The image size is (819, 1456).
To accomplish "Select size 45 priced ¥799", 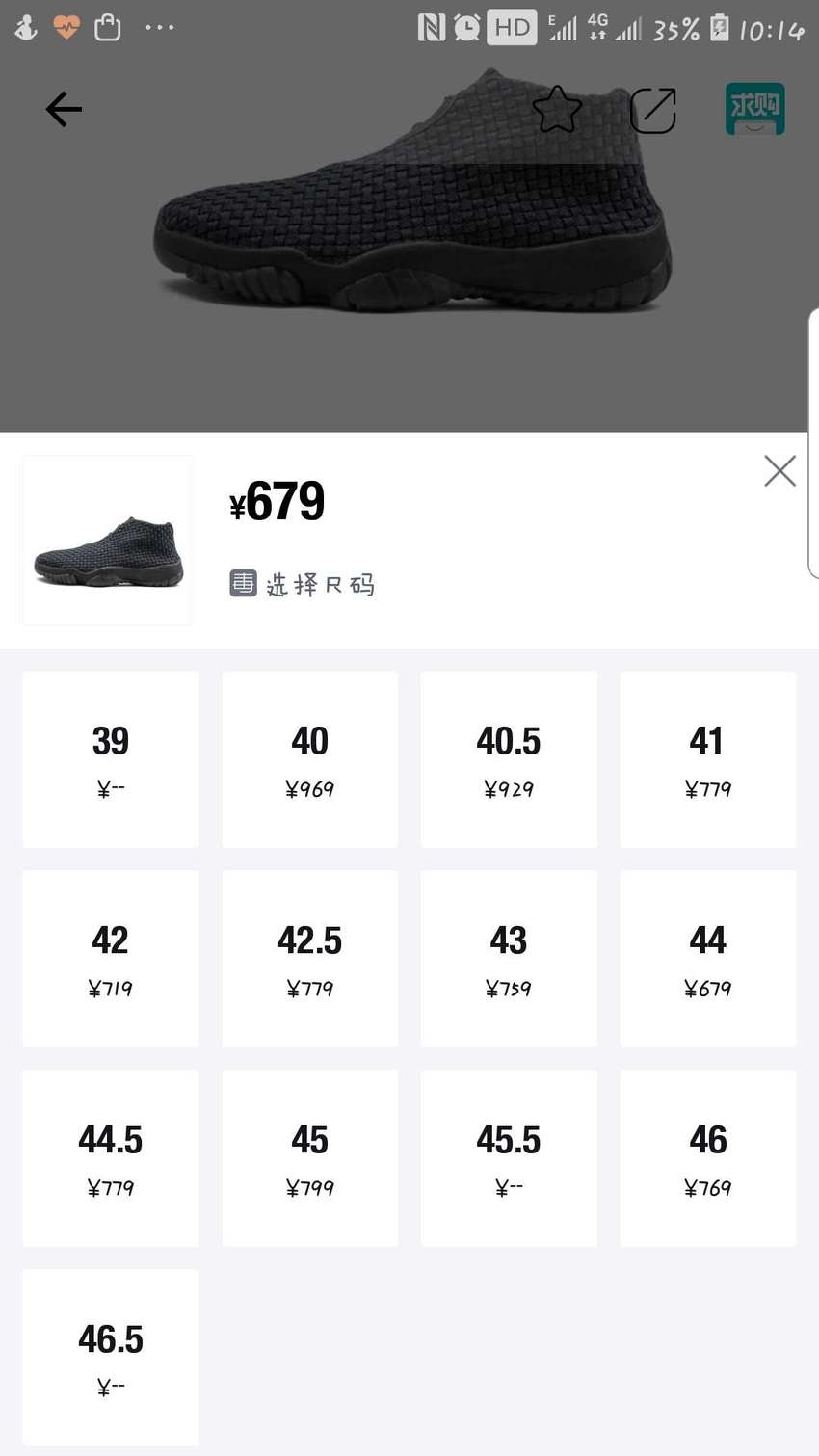I will pyautogui.click(x=309, y=1158).
